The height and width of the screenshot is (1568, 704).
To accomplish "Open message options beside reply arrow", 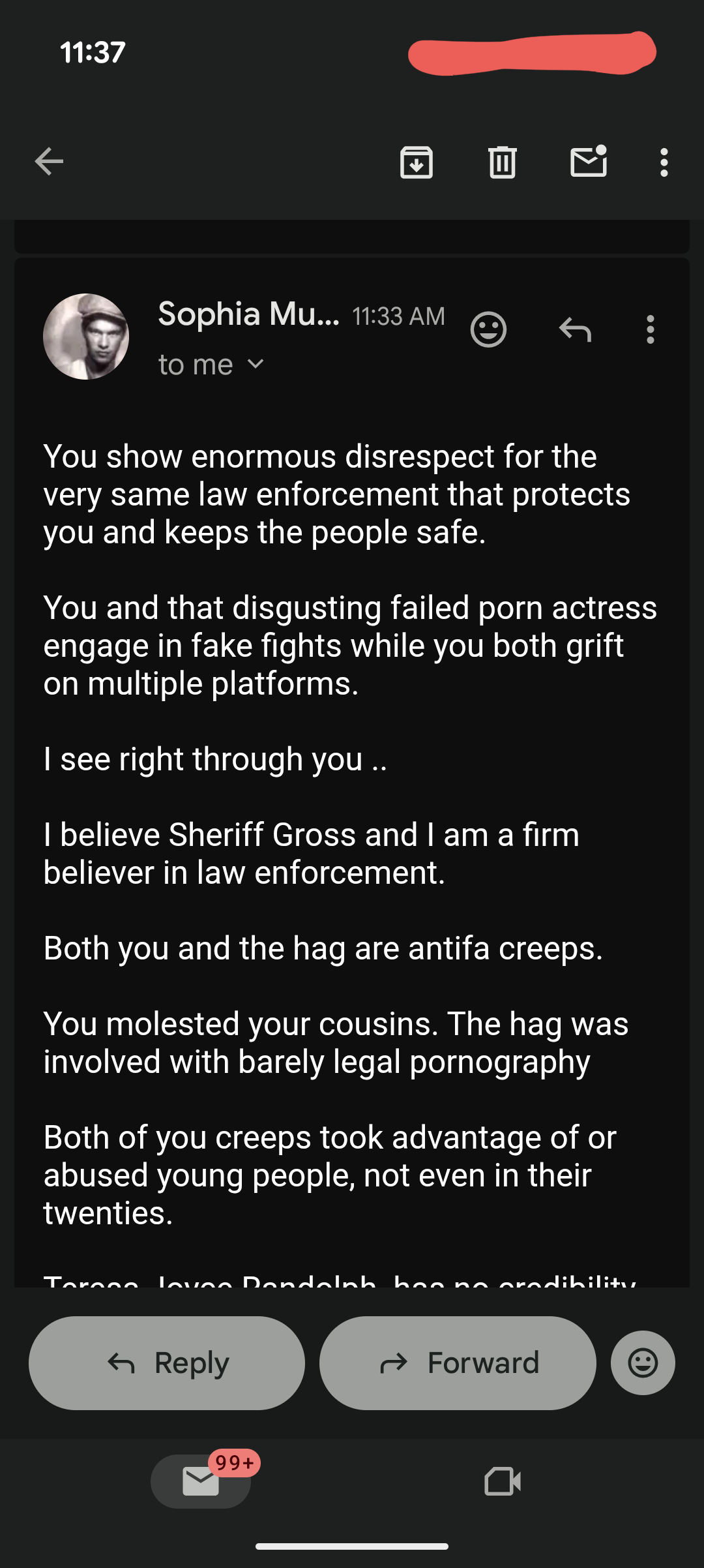I will [650, 329].
